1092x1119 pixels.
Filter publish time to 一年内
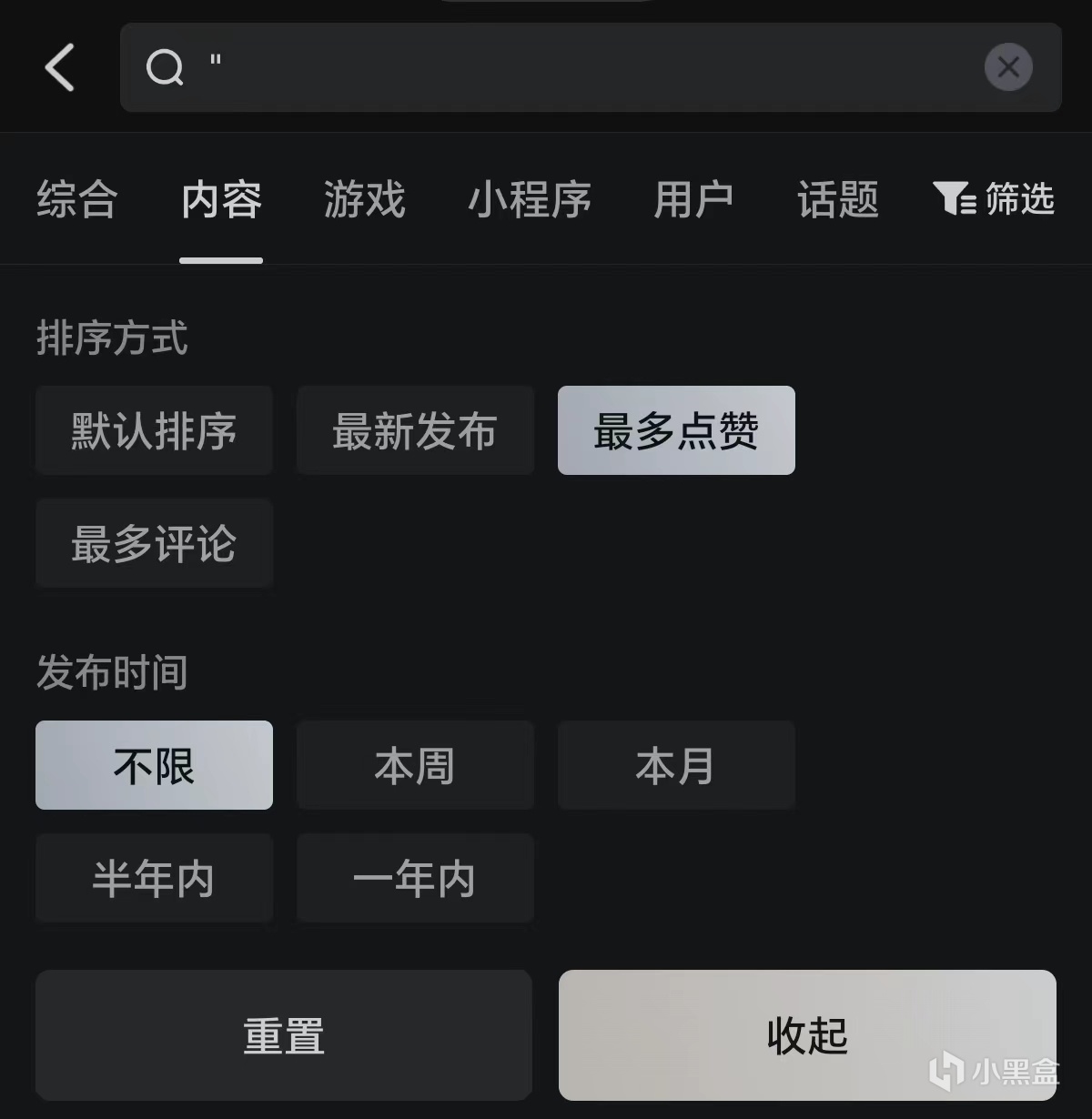point(415,878)
